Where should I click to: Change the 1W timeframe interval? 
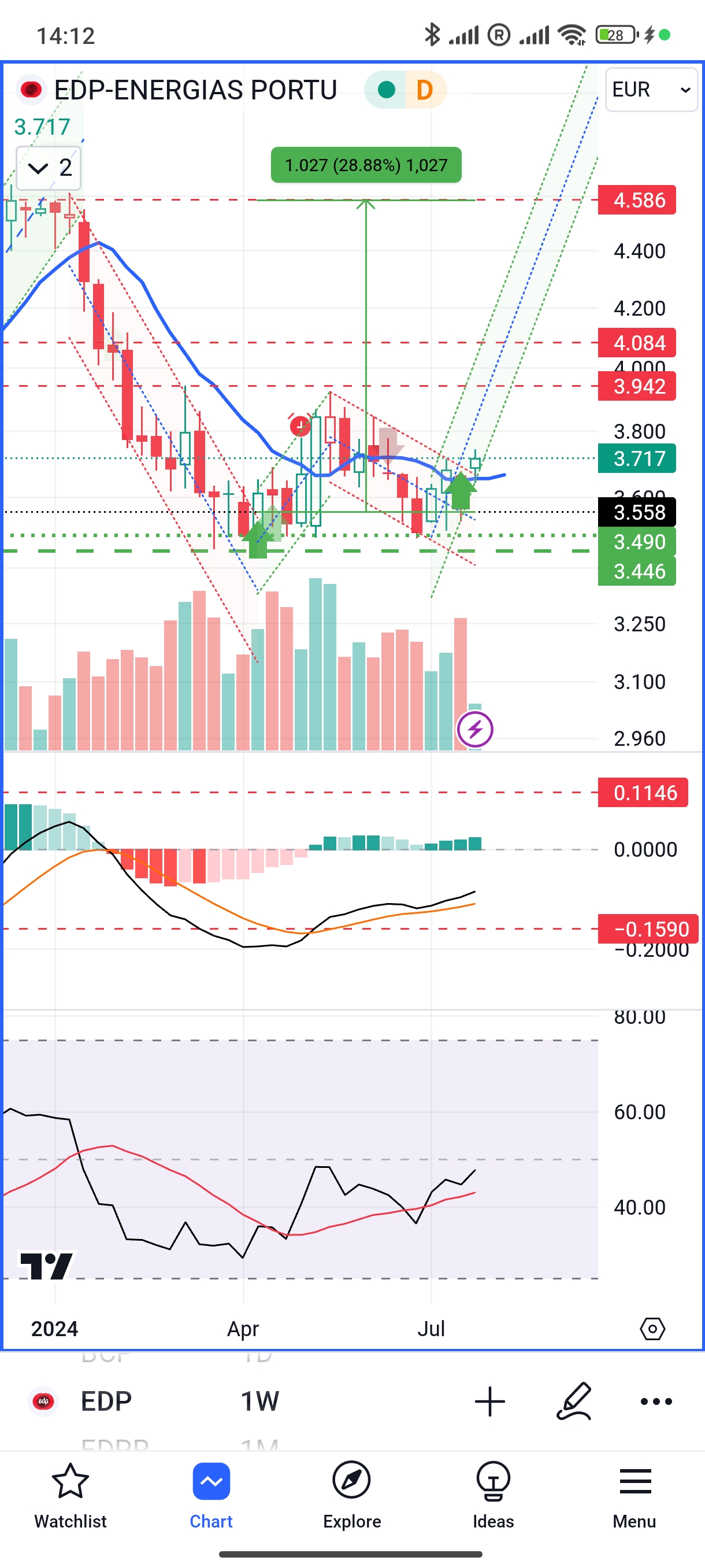pyautogui.click(x=259, y=1401)
